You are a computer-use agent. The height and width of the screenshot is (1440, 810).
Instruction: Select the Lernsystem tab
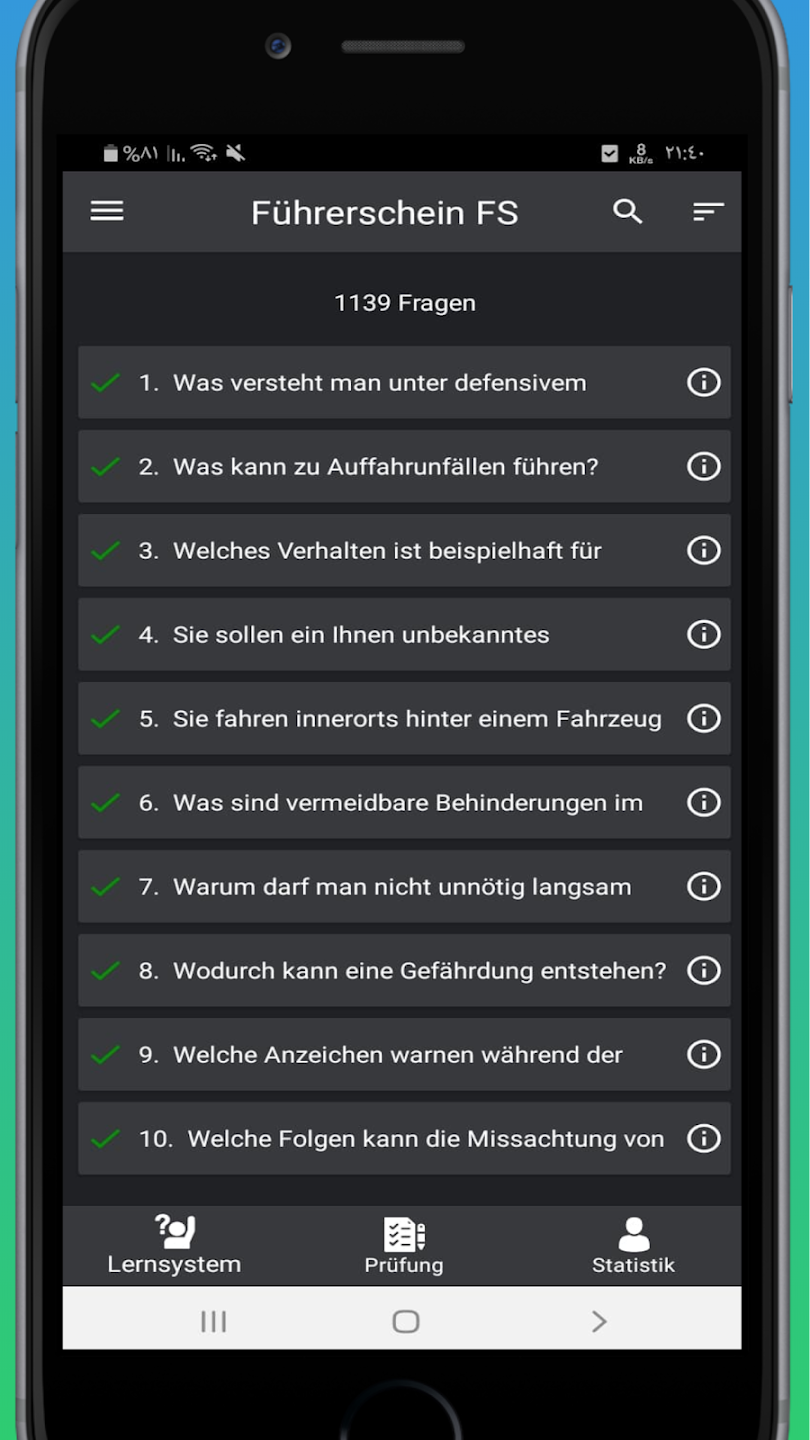[174, 1246]
